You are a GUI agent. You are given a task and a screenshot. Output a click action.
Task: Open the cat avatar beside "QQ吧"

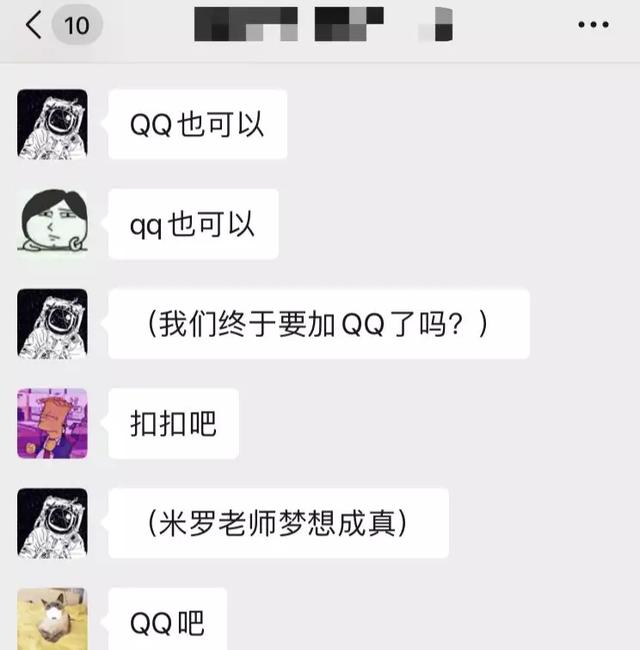[52, 620]
